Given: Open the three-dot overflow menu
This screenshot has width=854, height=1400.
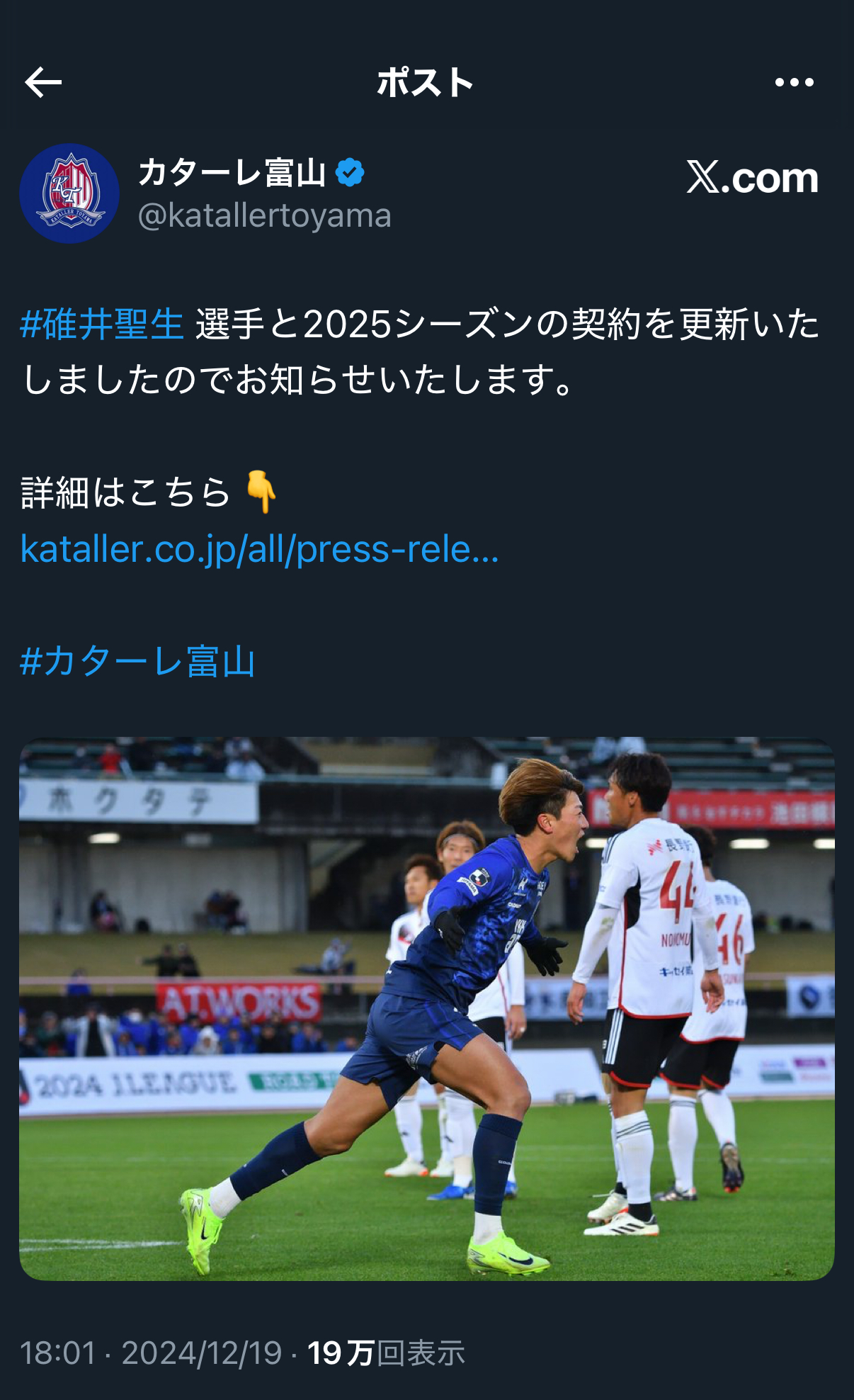Looking at the screenshot, I should [x=794, y=83].
